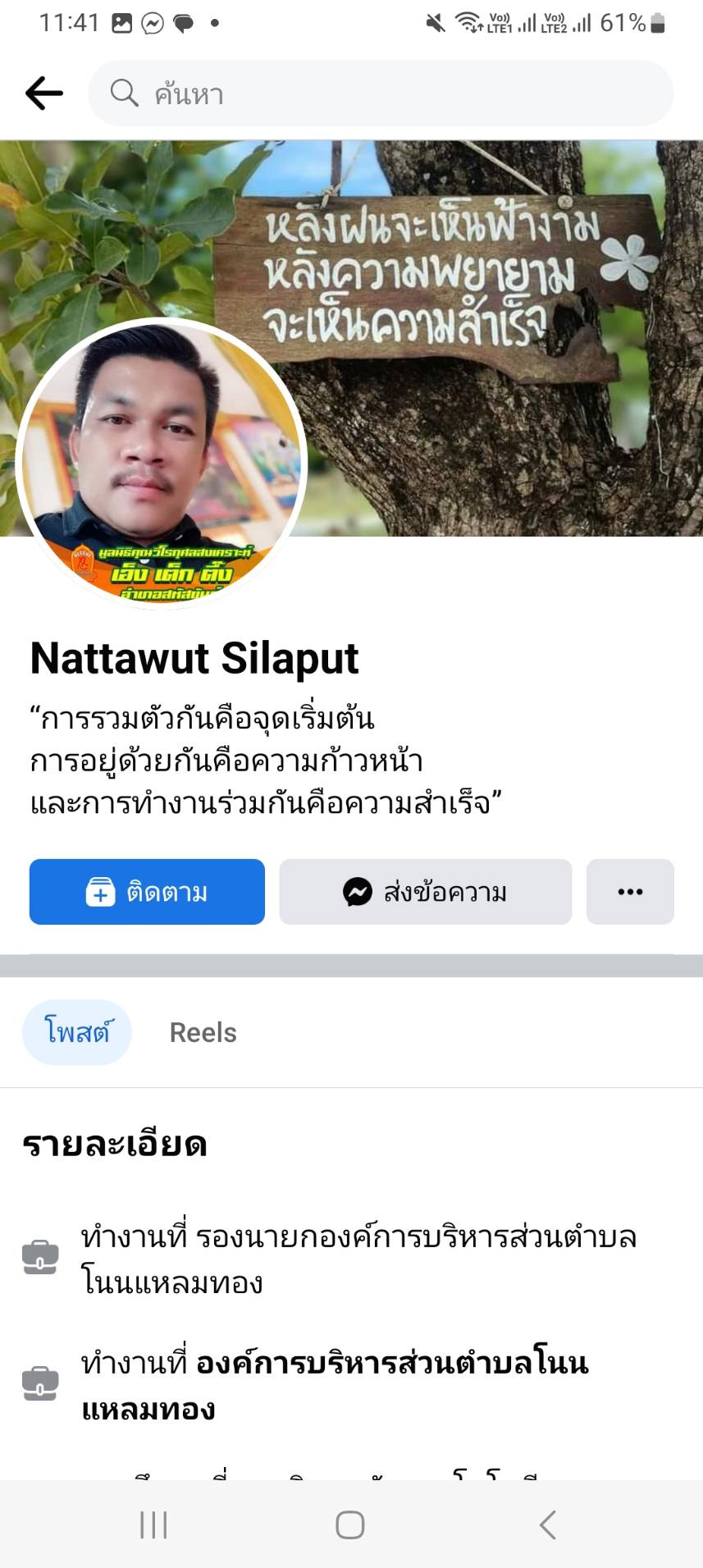703x1568 pixels.
Task: Switch to the Reels tab
Action: click(203, 1032)
